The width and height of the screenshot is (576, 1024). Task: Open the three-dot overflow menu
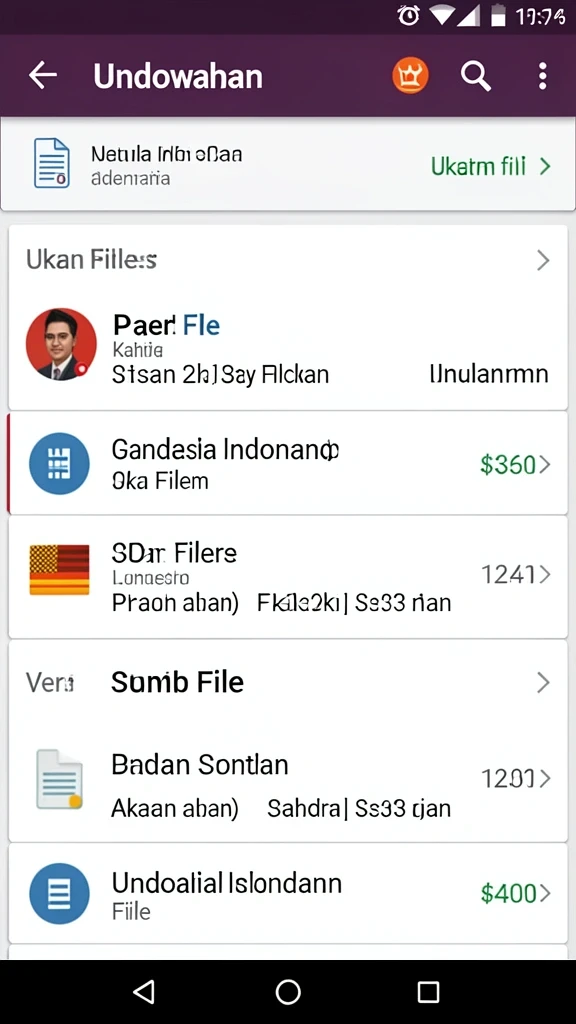point(542,76)
